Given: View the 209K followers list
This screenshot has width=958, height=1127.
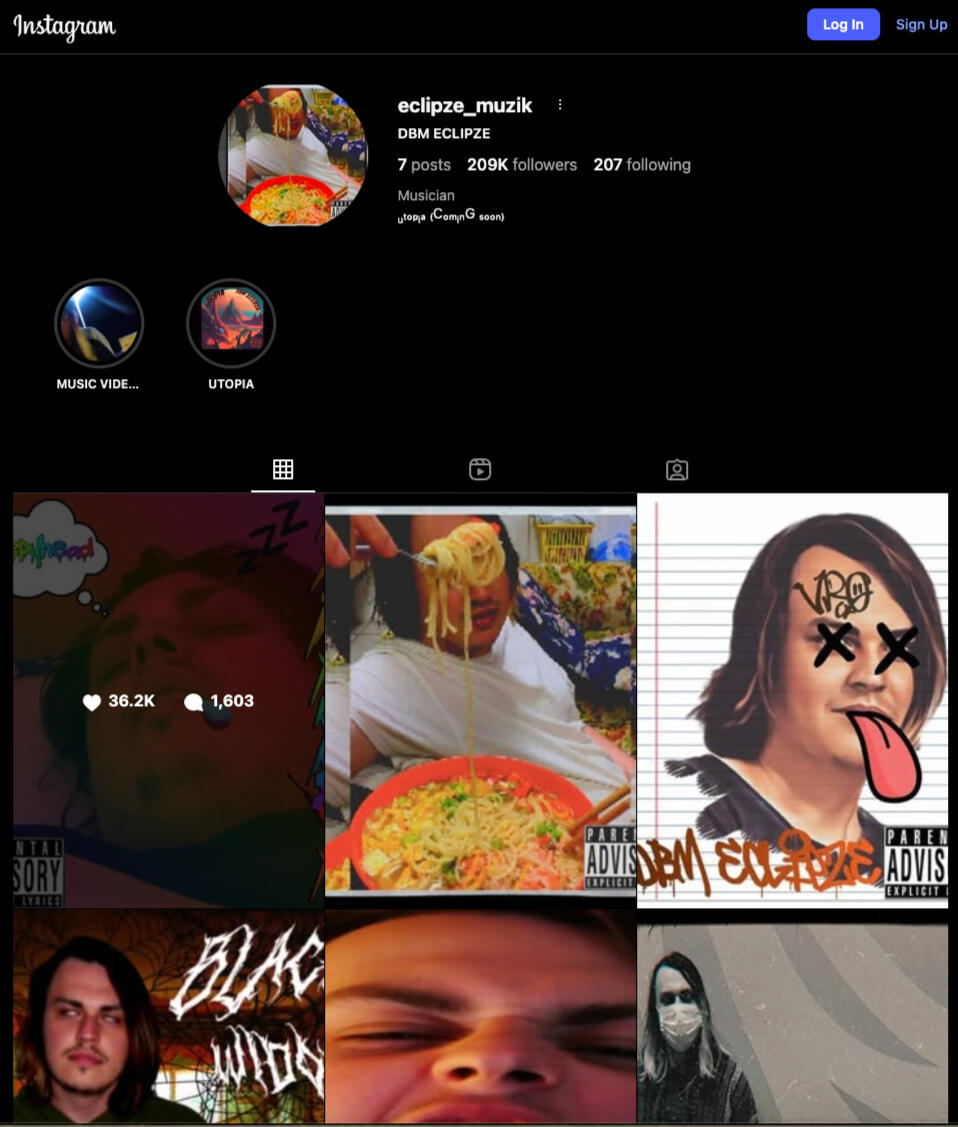Looking at the screenshot, I should (522, 165).
